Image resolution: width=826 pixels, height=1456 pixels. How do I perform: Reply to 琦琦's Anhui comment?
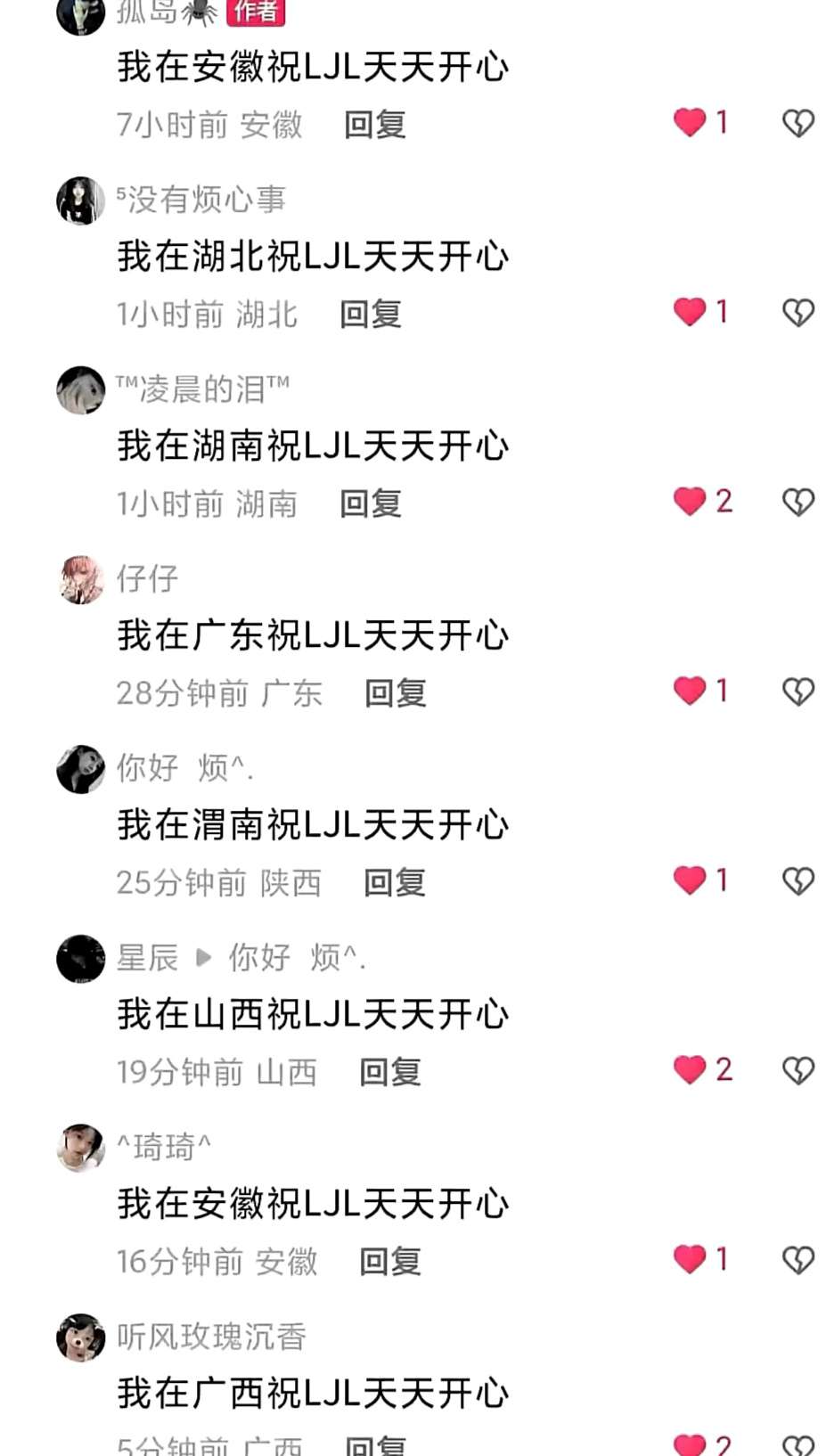tap(390, 1261)
